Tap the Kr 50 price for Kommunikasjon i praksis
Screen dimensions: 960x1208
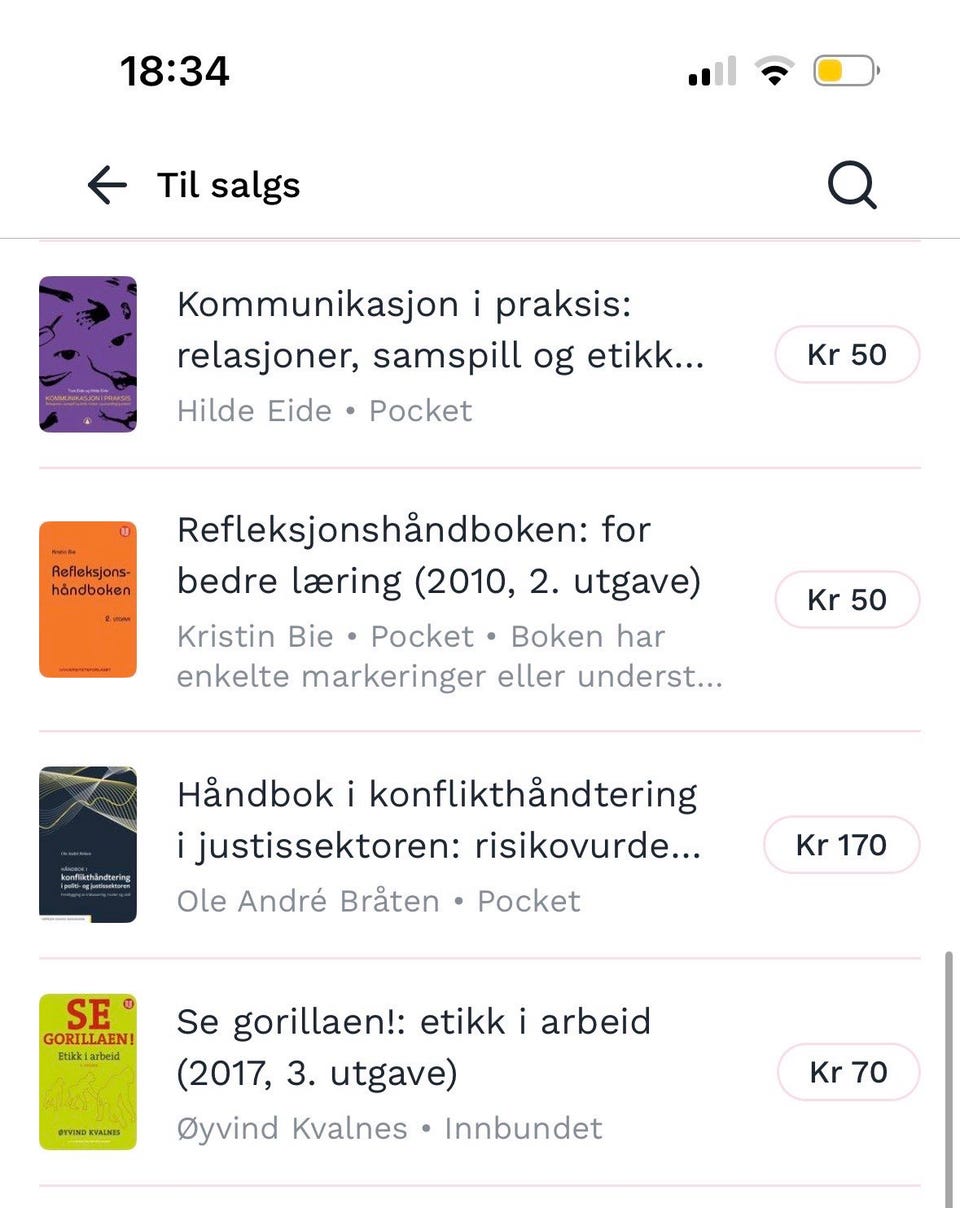[847, 354]
